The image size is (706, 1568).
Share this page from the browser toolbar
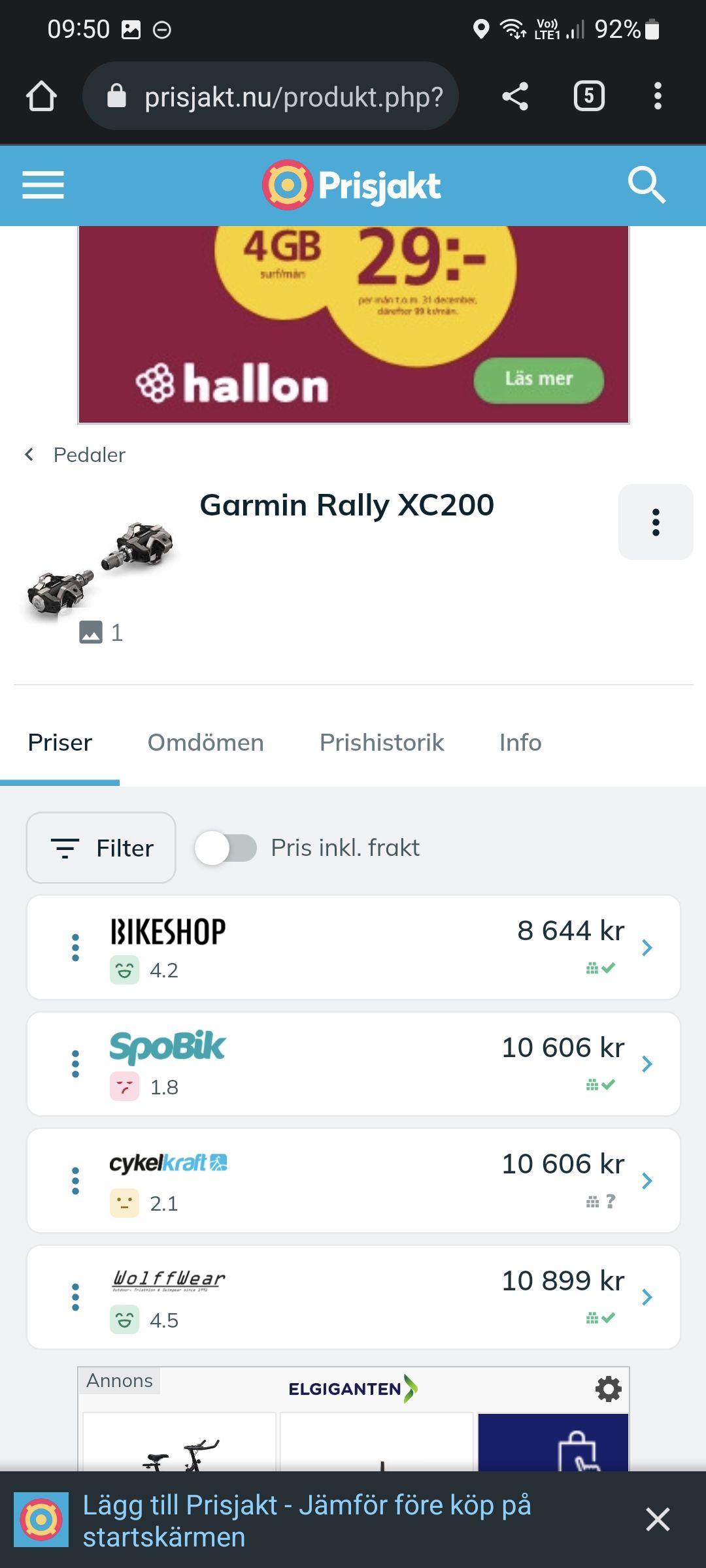[x=515, y=97]
